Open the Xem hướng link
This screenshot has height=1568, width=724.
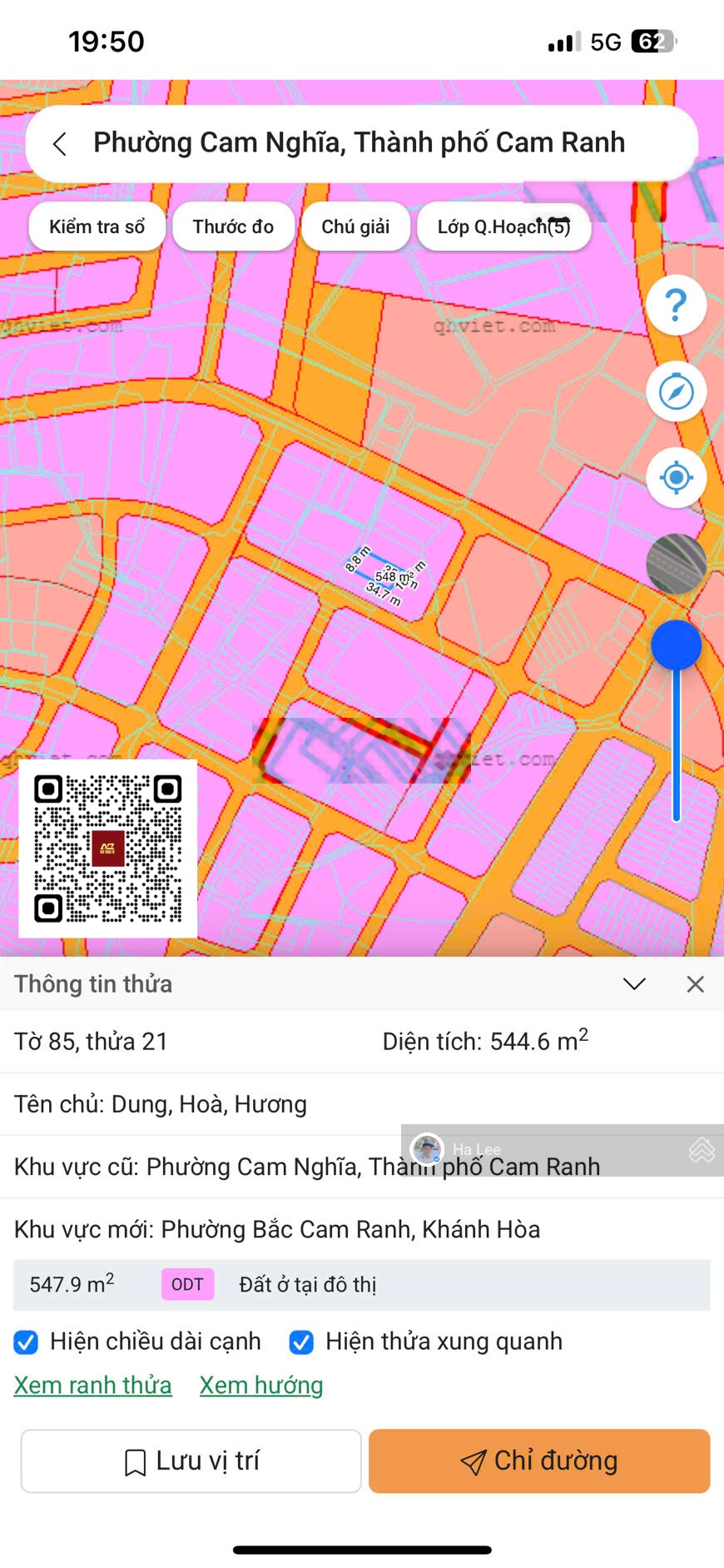261,1385
